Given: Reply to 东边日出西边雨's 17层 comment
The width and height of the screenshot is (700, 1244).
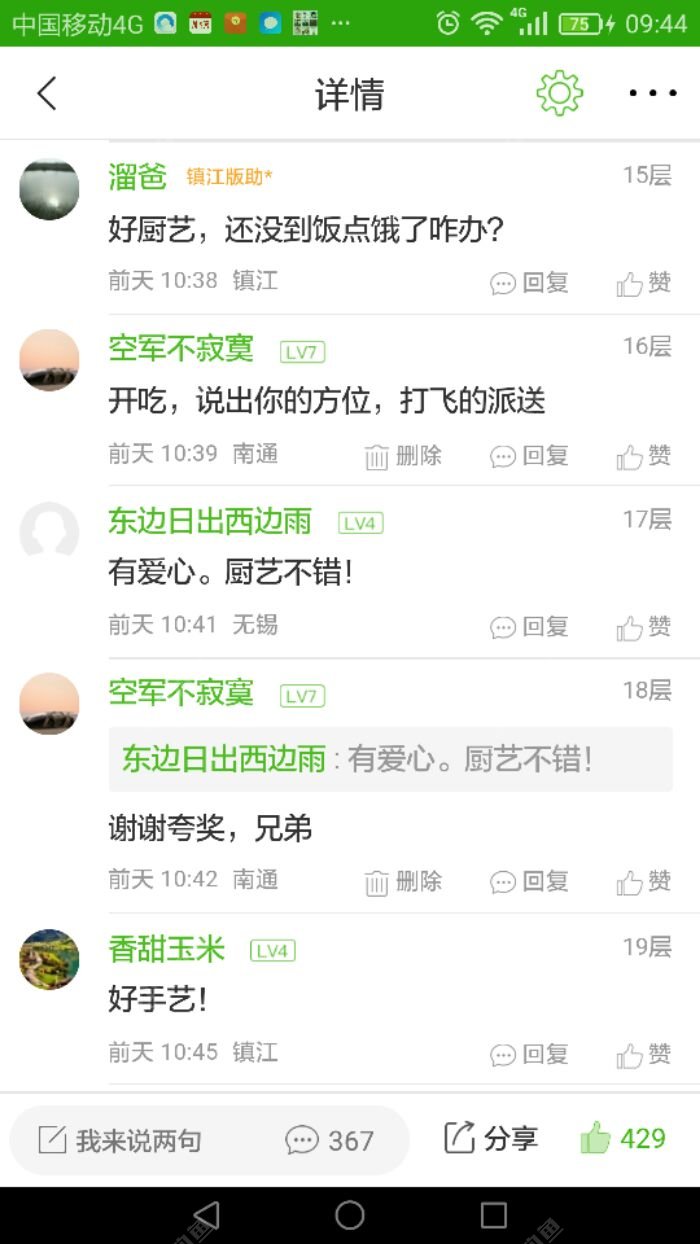Looking at the screenshot, I should point(530,627).
